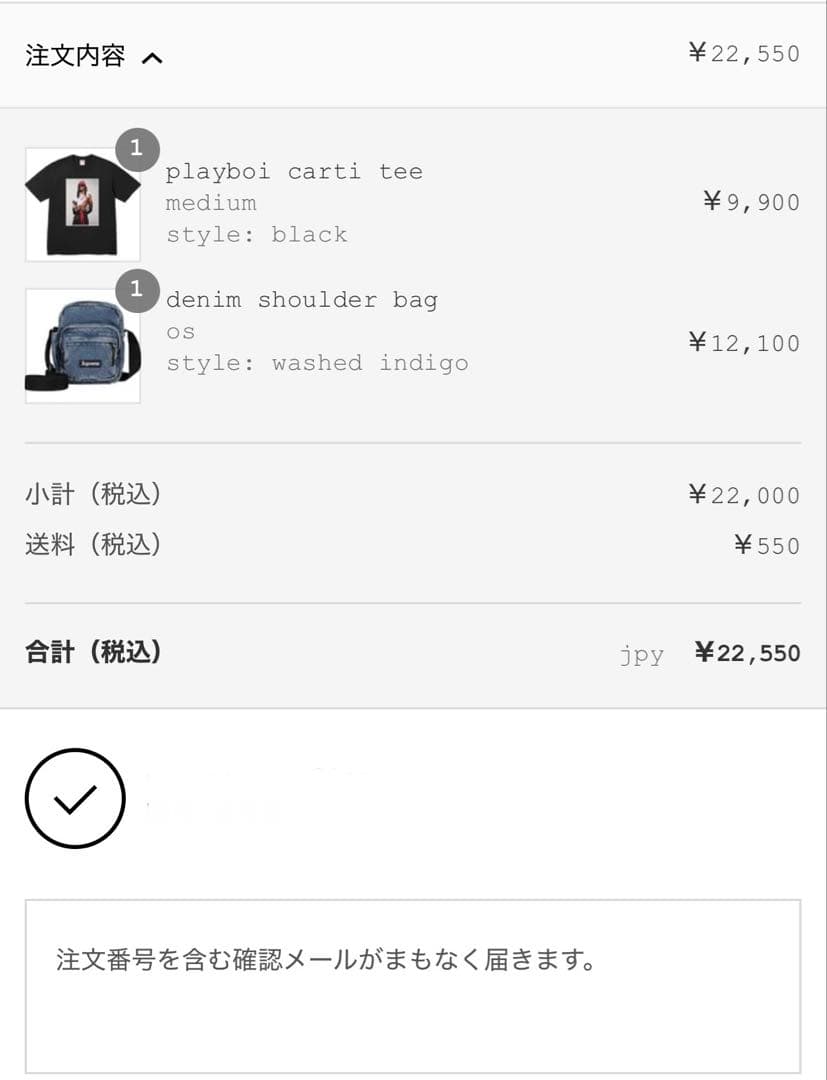This screenshot has height=1080, width=827.
Task: Click the quantity badge on the denim shoulder bag
Action: pos(137,290)
